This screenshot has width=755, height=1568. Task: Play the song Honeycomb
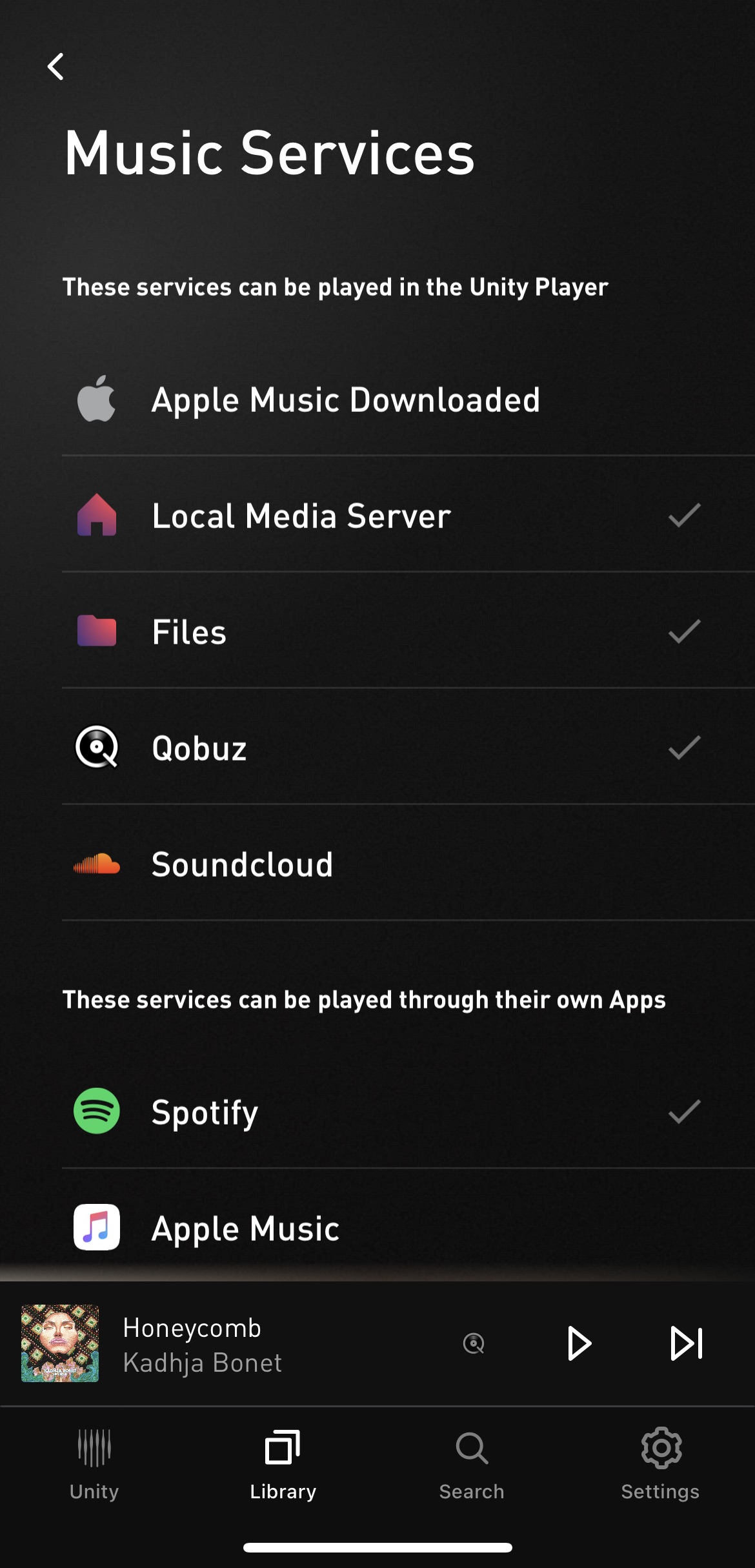point(579,1343)
